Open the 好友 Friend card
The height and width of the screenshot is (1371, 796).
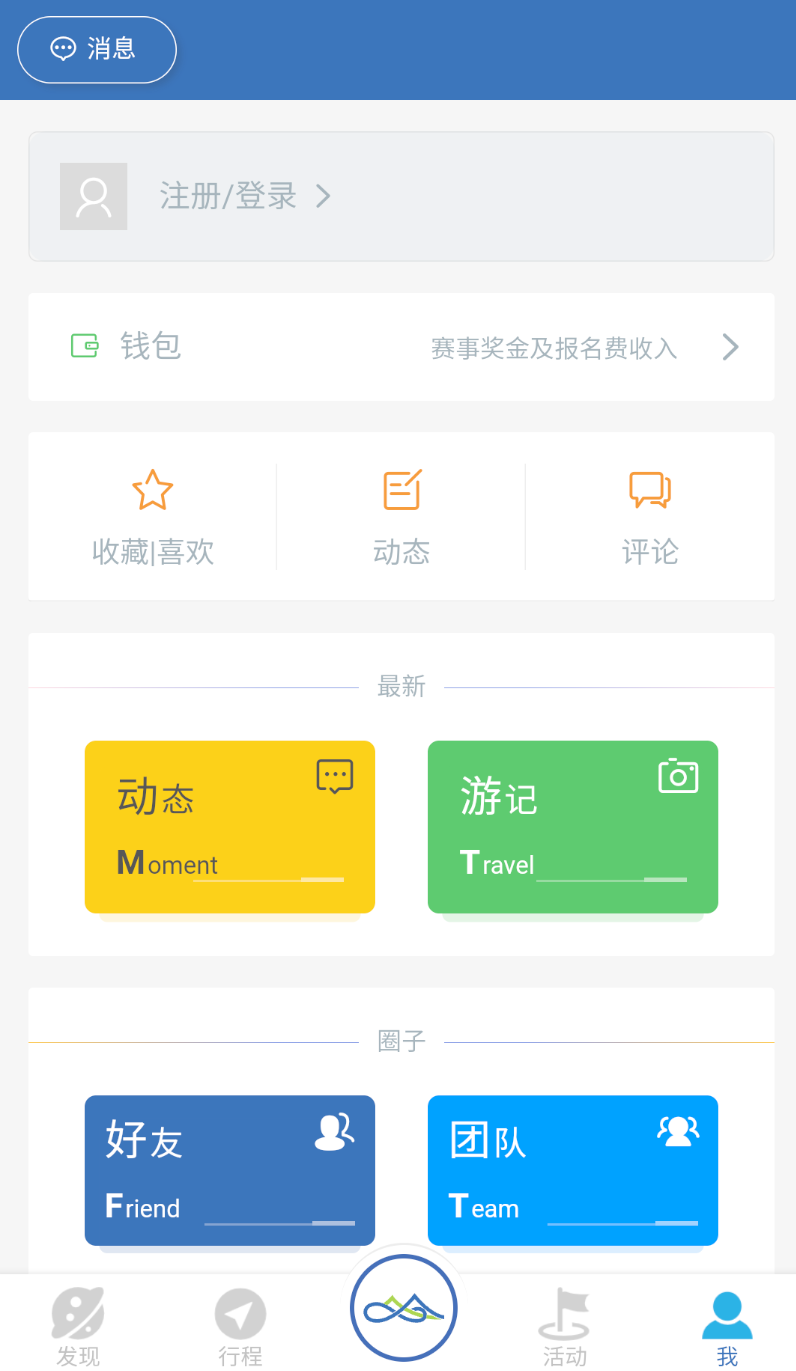tap(230, 1170)
